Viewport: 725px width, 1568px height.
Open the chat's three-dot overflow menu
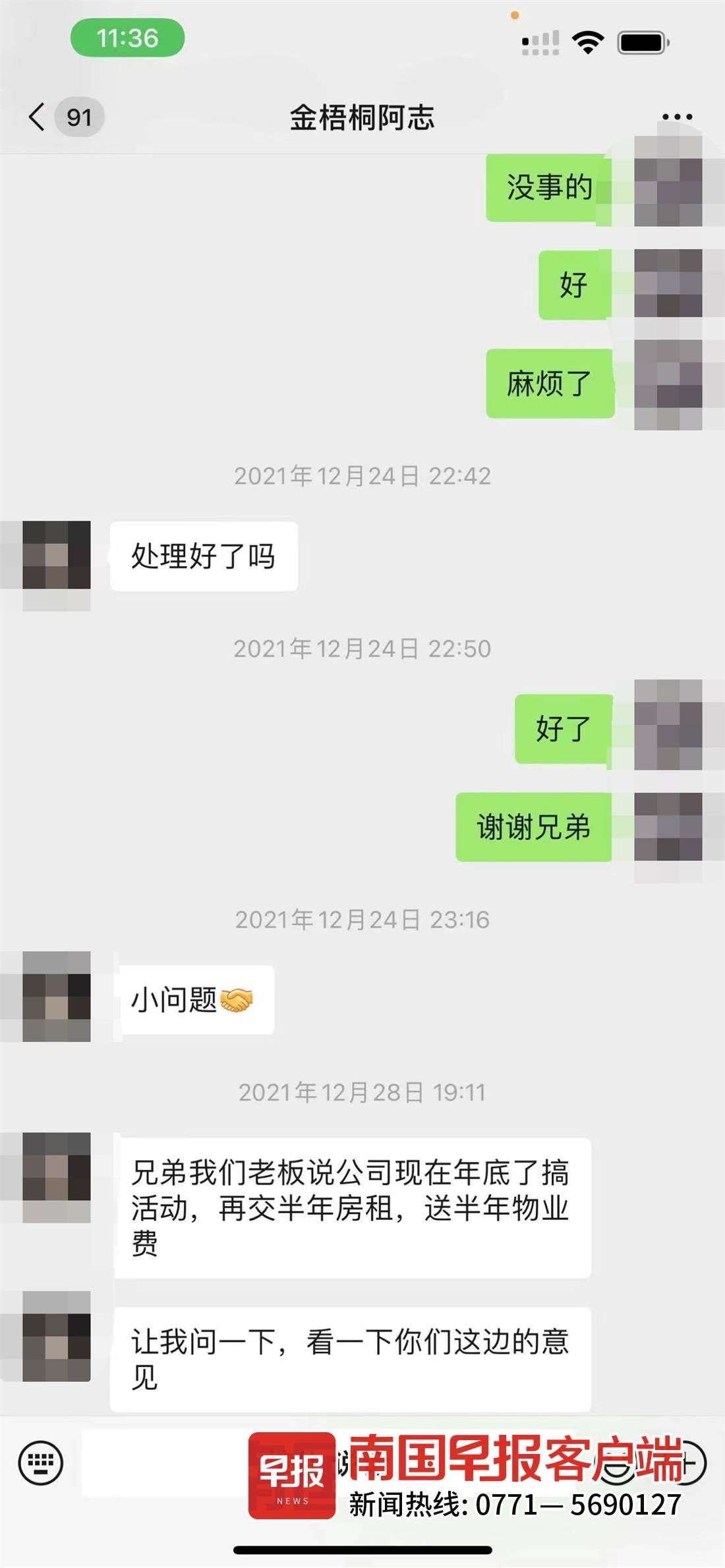pos(677,117)
